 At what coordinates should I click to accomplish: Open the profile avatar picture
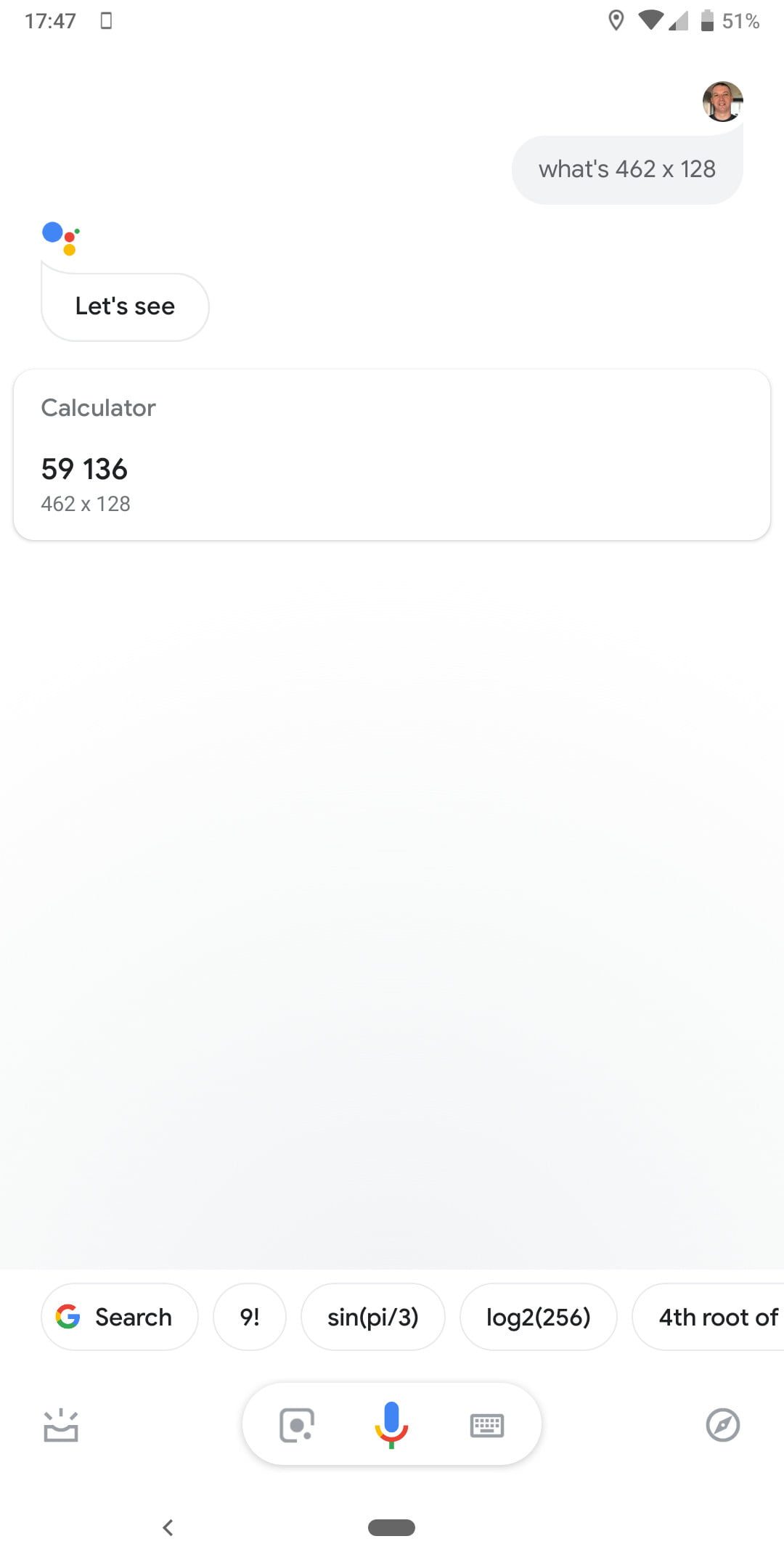click(722, 102)
